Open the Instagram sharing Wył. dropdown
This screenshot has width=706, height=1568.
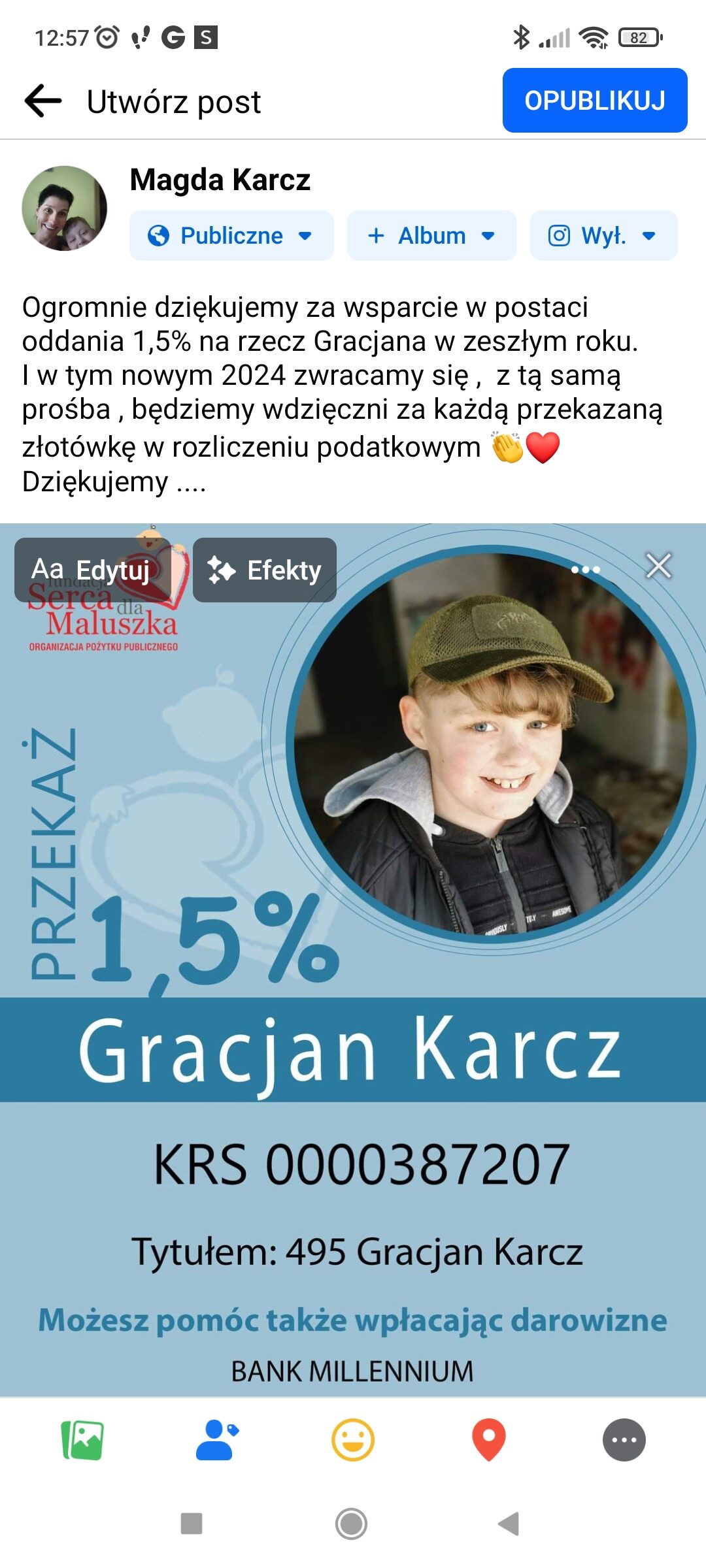[603, 236]
